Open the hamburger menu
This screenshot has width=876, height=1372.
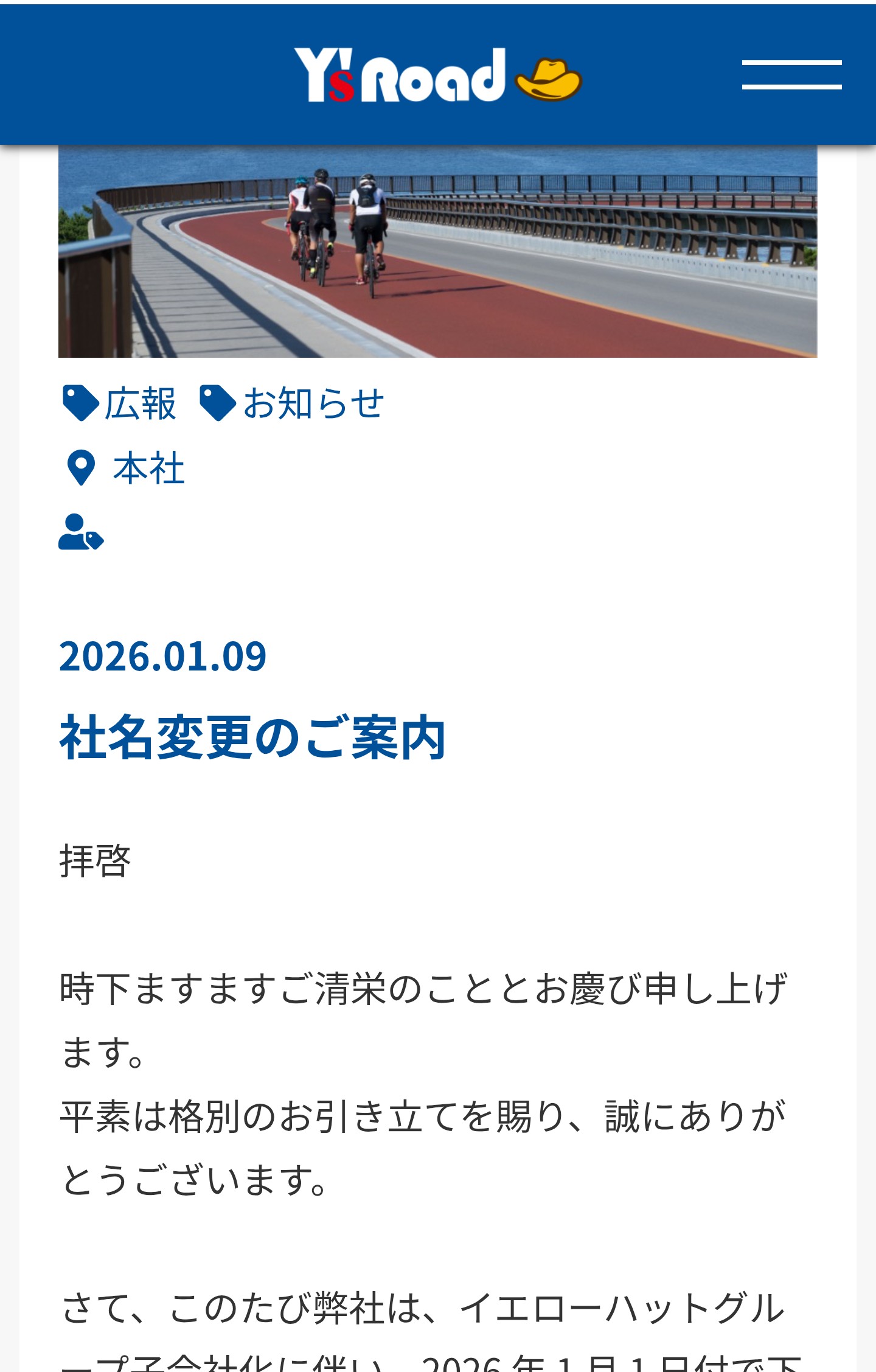pyautogui.click(x=791, y=75)
